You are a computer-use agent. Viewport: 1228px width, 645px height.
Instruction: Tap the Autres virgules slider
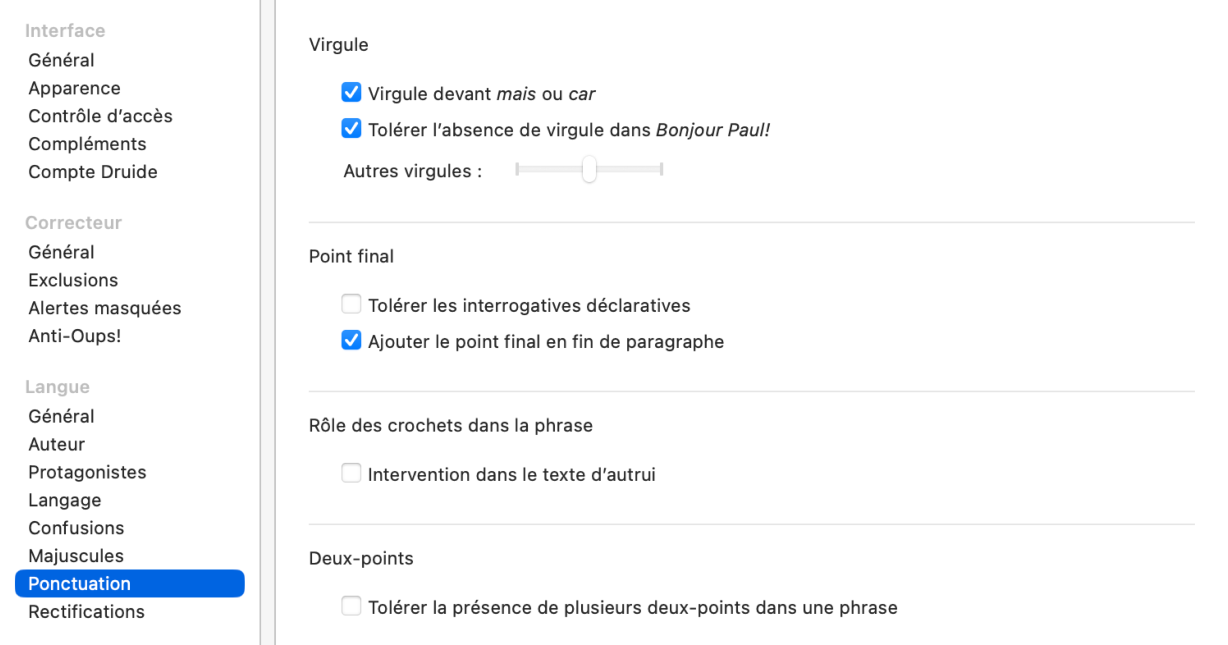tap(589, 171)
